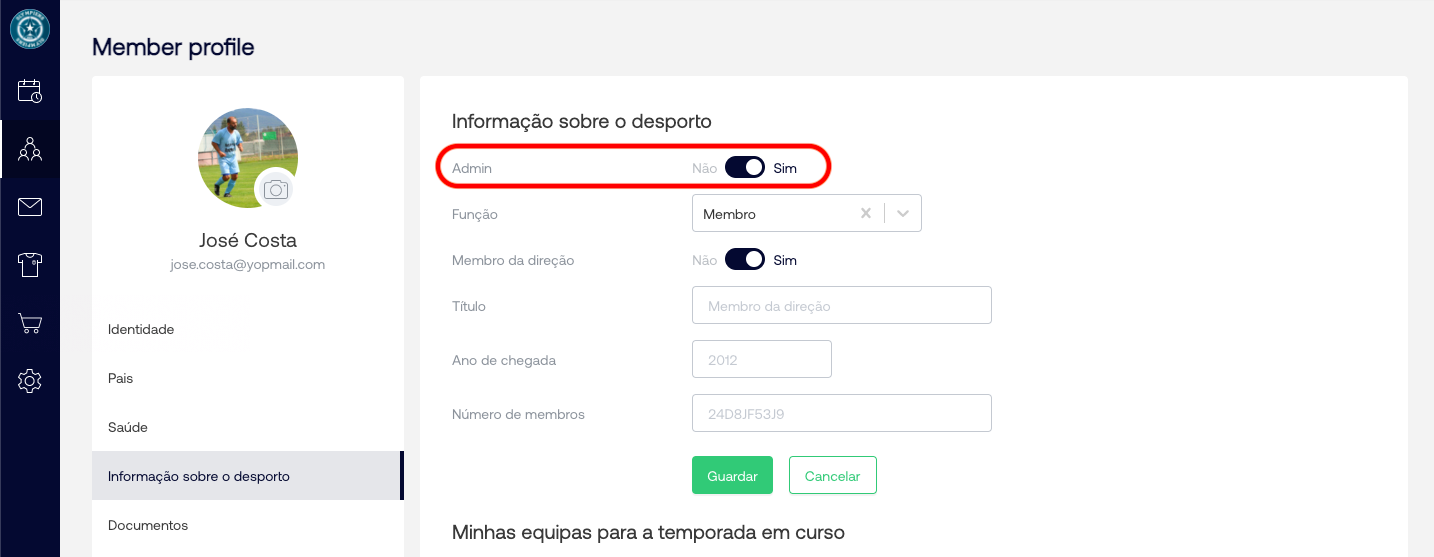Focus the Título input field
This screenshot has width=1434, height=557.
click(841, 305)
